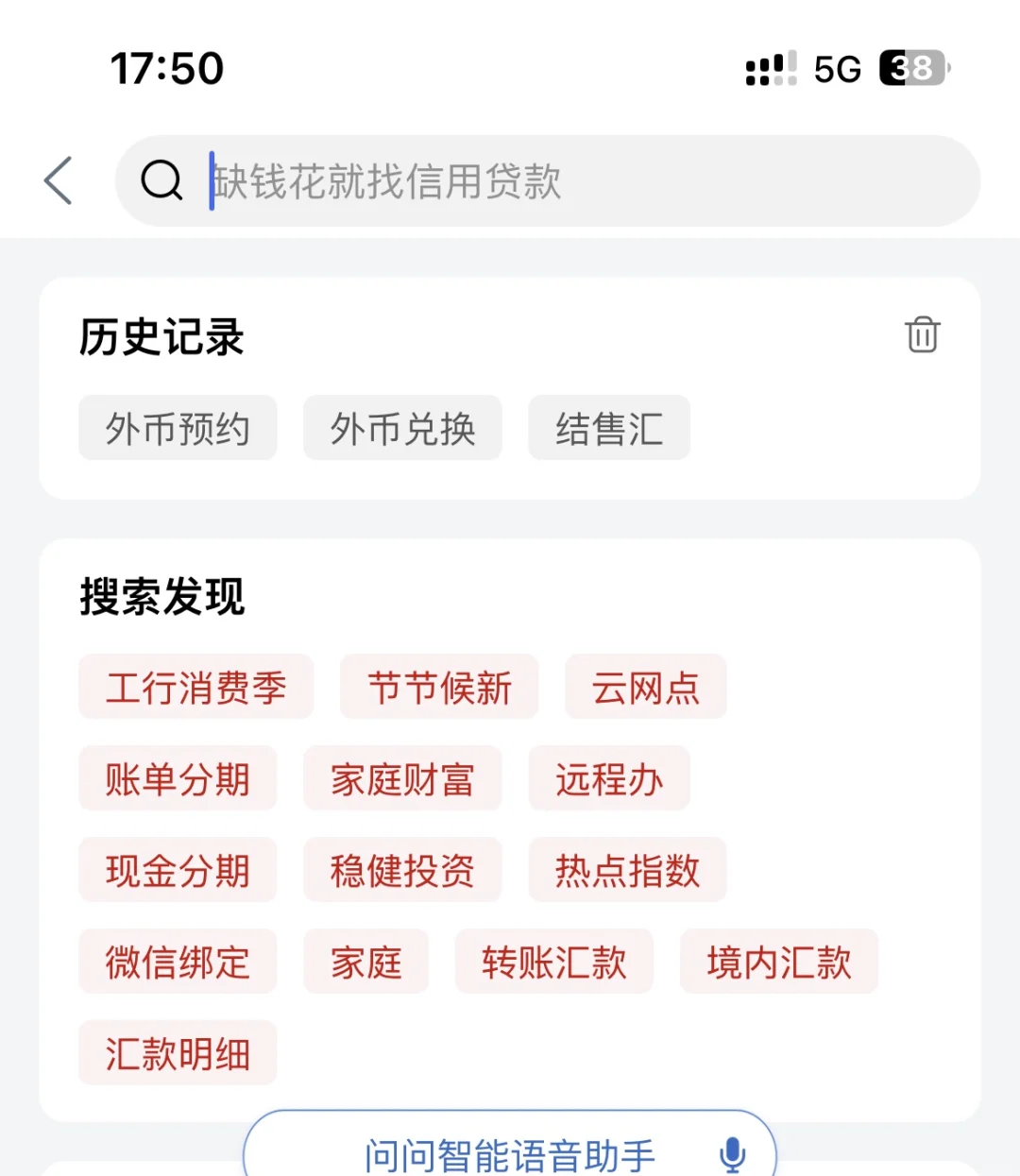This screenshot has height=1176, width=1020.
Task: Select the 节节候新 suggestion
Action: [x=439, y=687]
